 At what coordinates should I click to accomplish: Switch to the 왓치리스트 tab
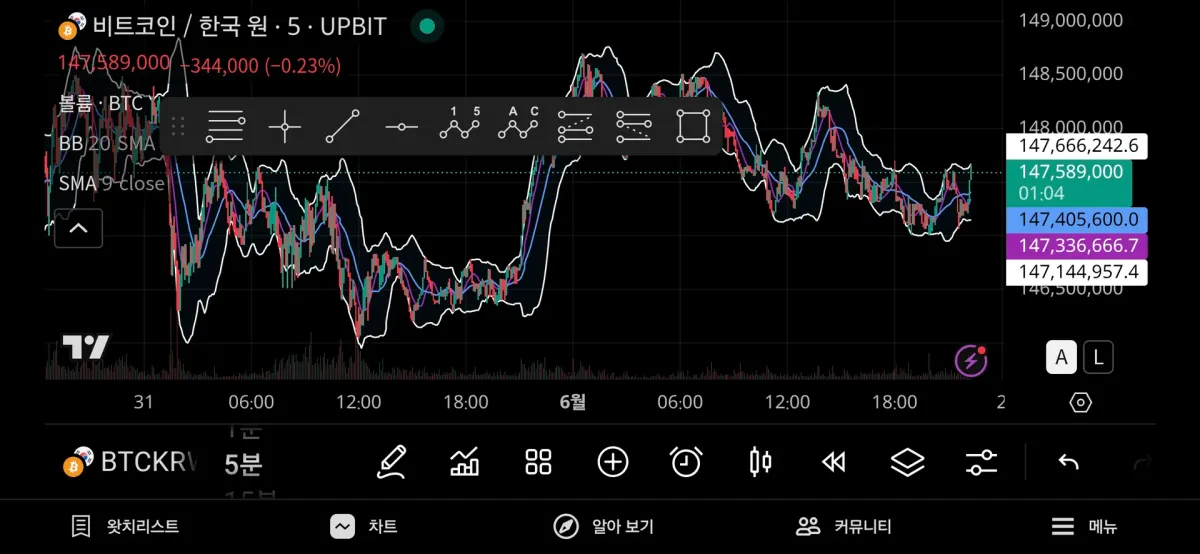click(126, 526)
